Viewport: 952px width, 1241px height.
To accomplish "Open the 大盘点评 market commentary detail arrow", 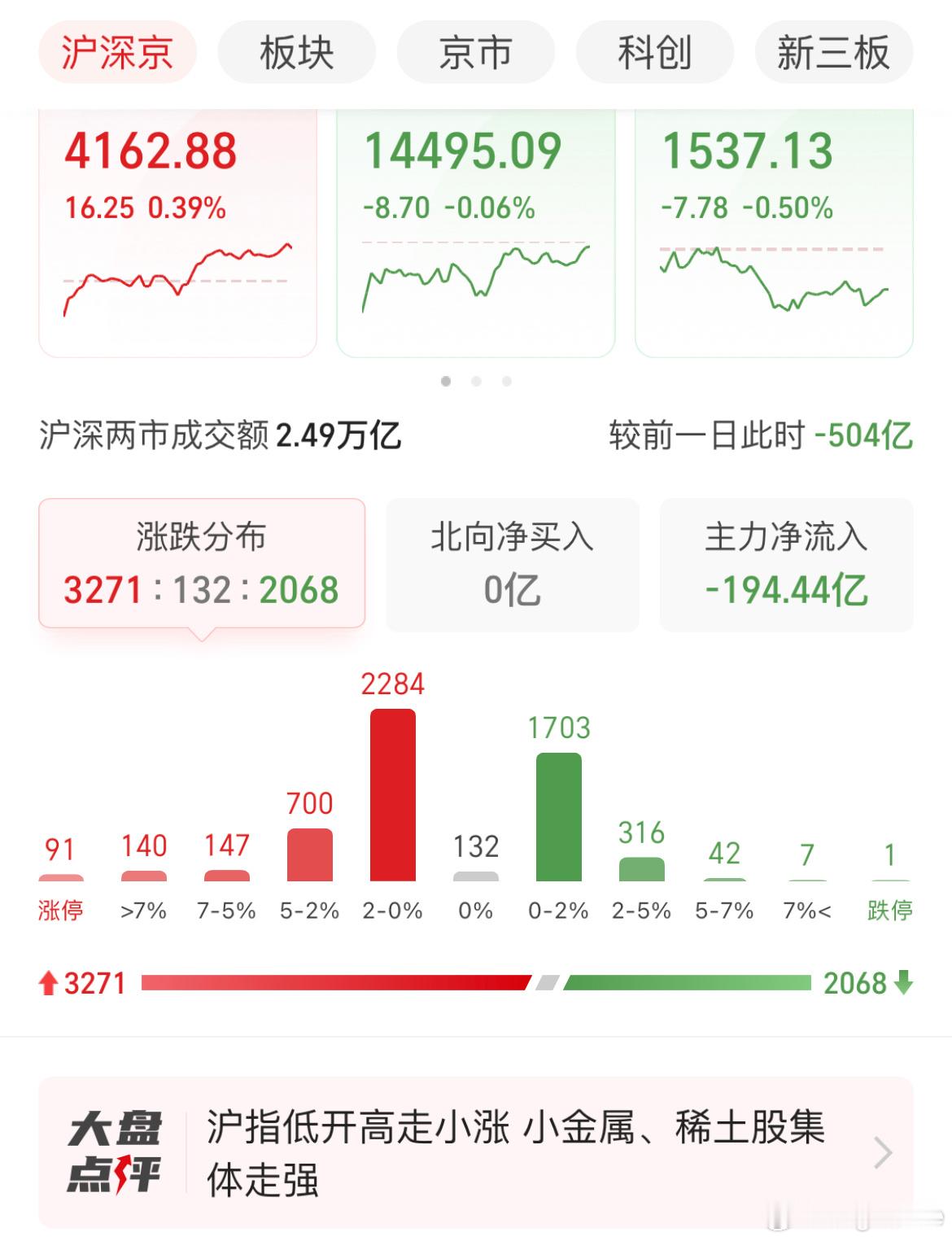I will pos(883,1153).
